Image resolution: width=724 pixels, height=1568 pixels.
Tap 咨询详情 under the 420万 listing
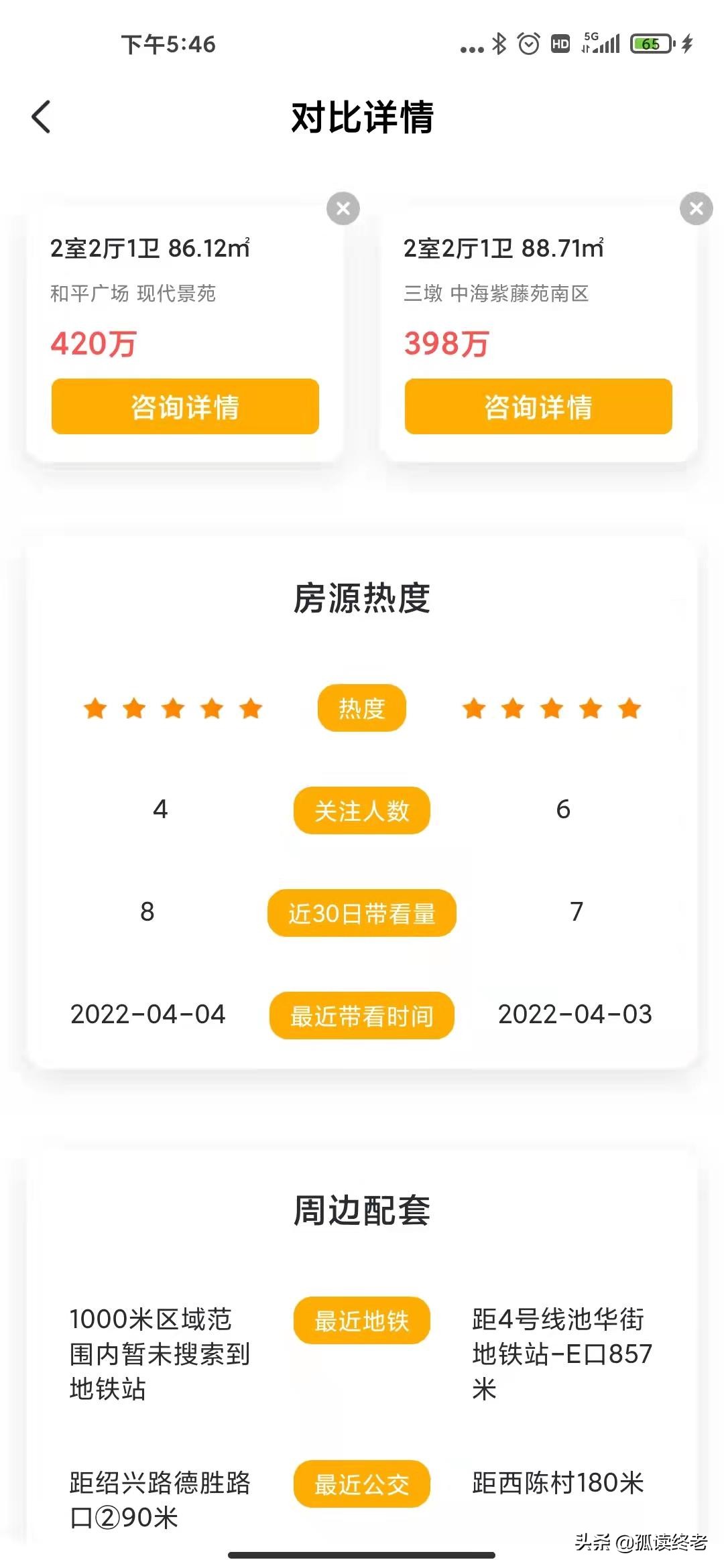click(x=185, y=407)
